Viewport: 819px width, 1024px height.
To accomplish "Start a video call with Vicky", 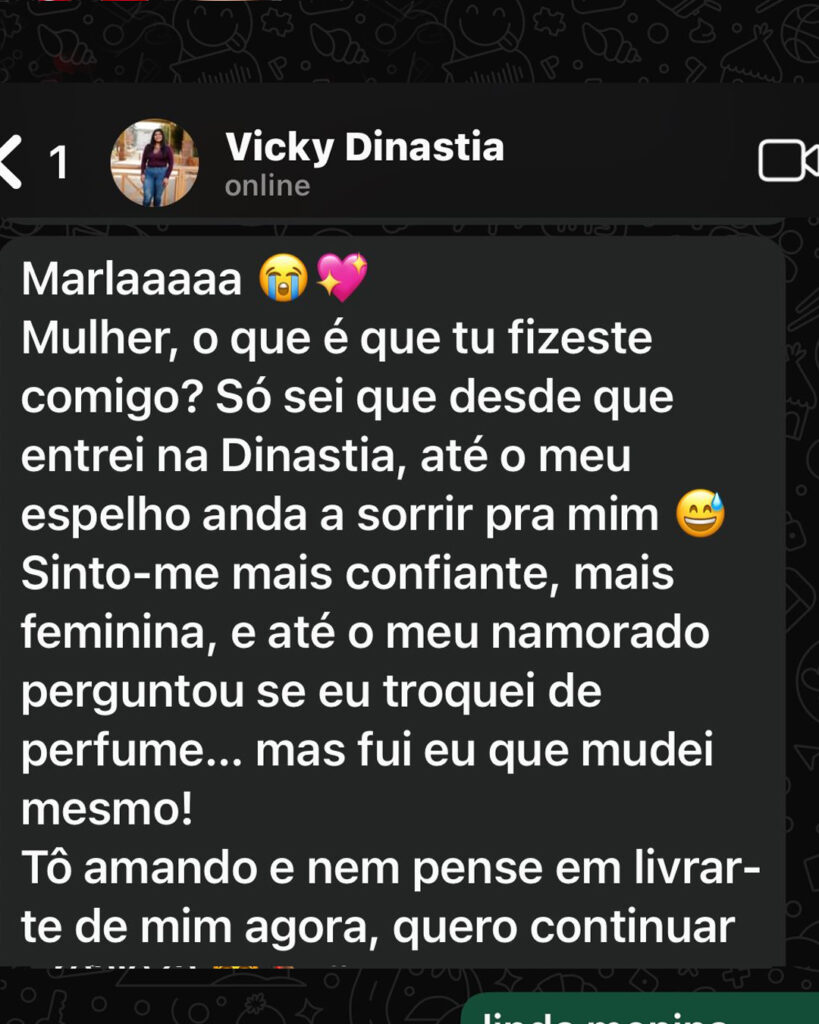I will (787, 162).
